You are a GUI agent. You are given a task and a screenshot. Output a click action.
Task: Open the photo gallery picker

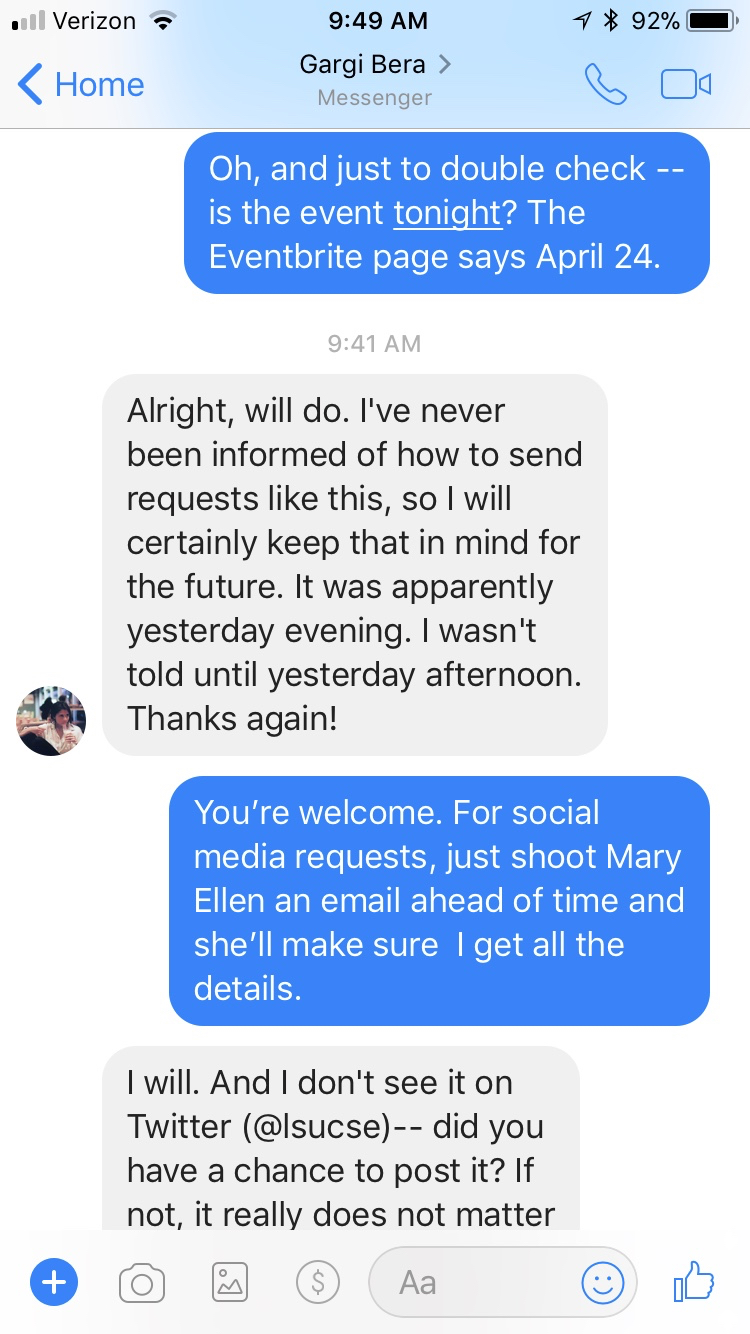click(230, 1281)
